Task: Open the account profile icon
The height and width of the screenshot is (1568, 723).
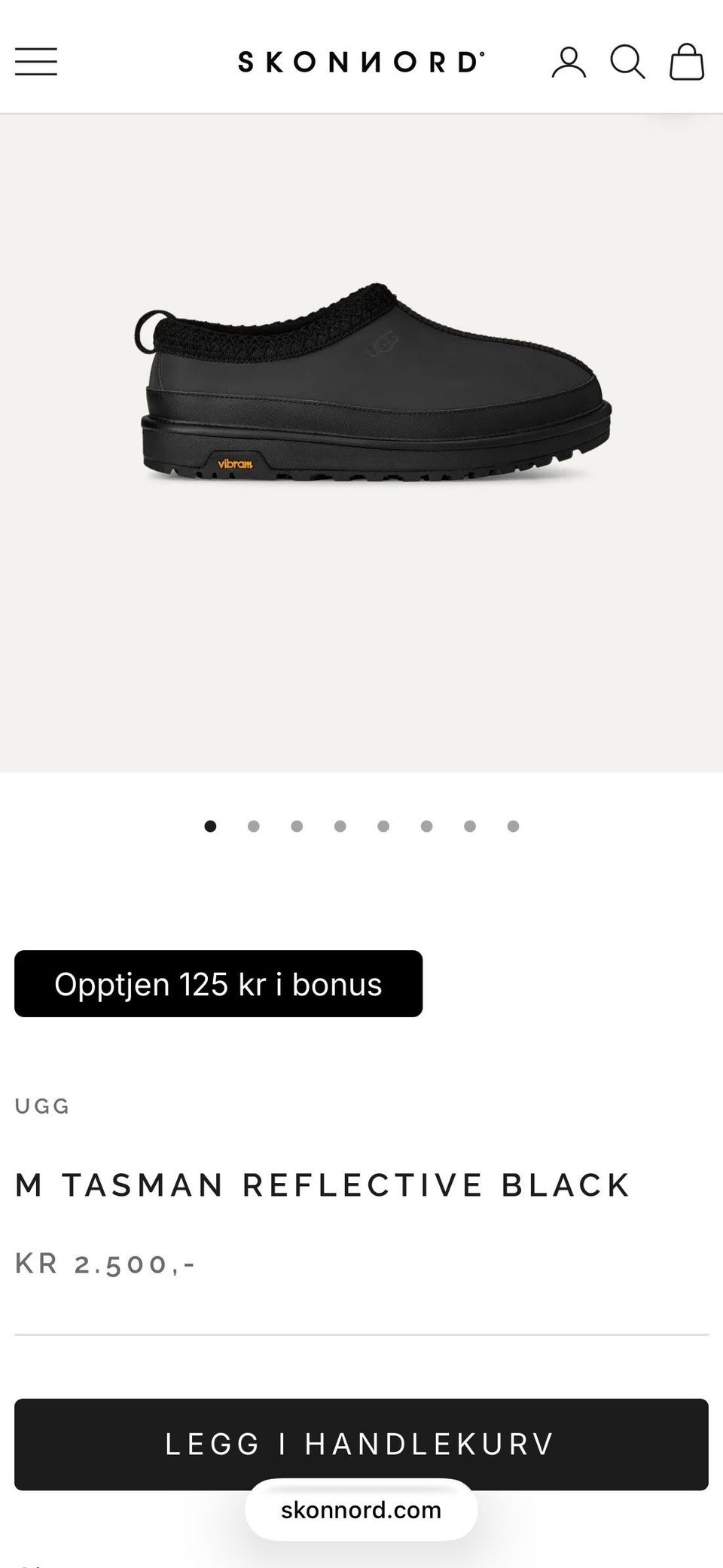Action: pyautogui.click(x=569, y=62)
